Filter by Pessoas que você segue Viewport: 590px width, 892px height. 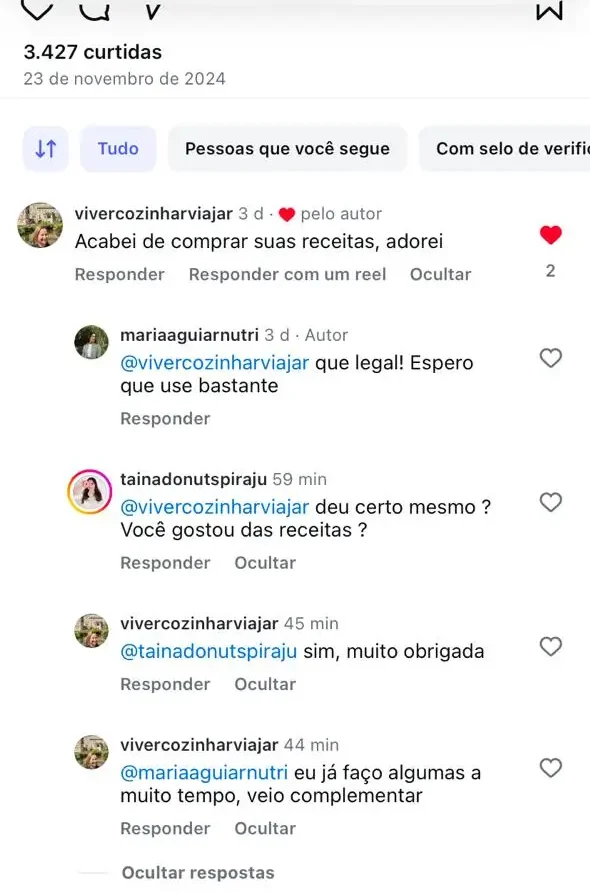287,149
